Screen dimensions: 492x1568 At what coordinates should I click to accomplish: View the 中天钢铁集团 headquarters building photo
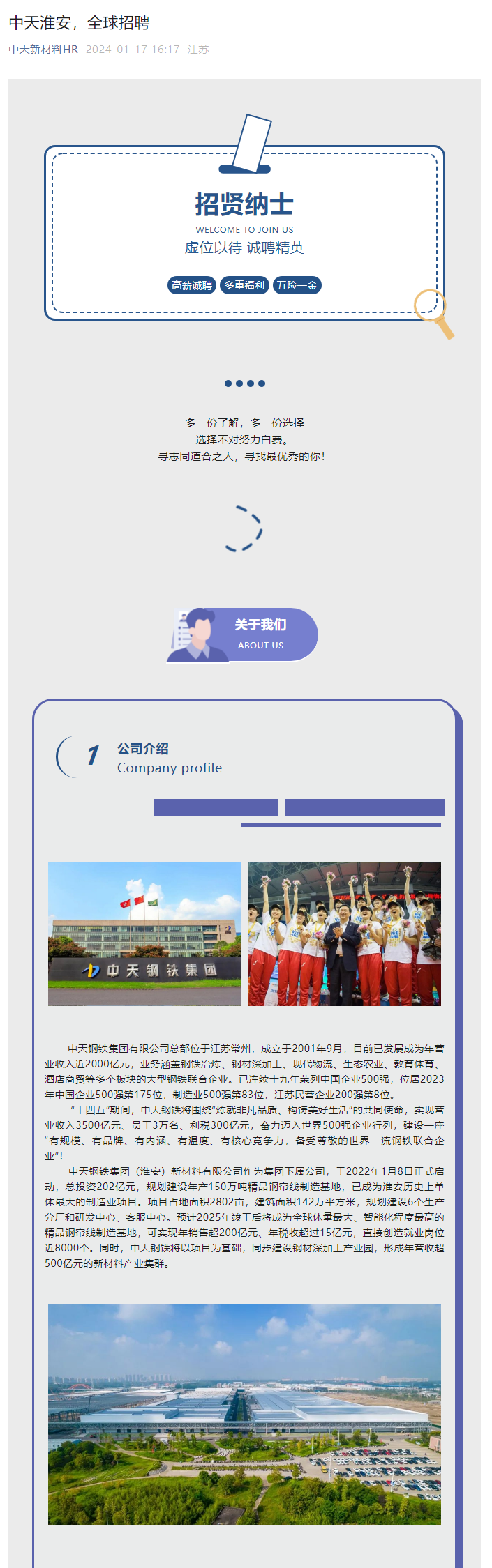tap(144, 934)
